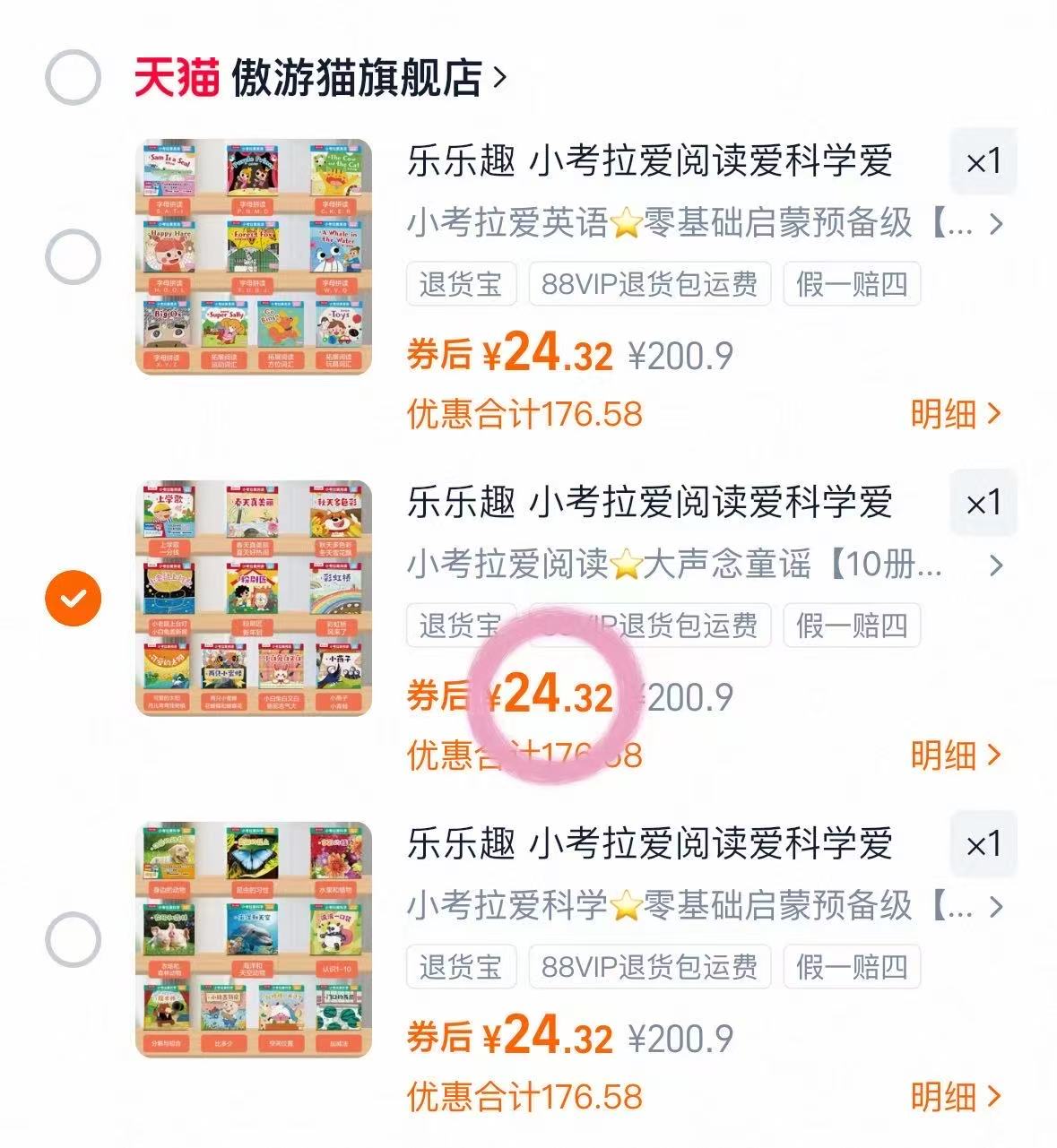Click the 假一赔四 badge on second item

tap(852, 626)
